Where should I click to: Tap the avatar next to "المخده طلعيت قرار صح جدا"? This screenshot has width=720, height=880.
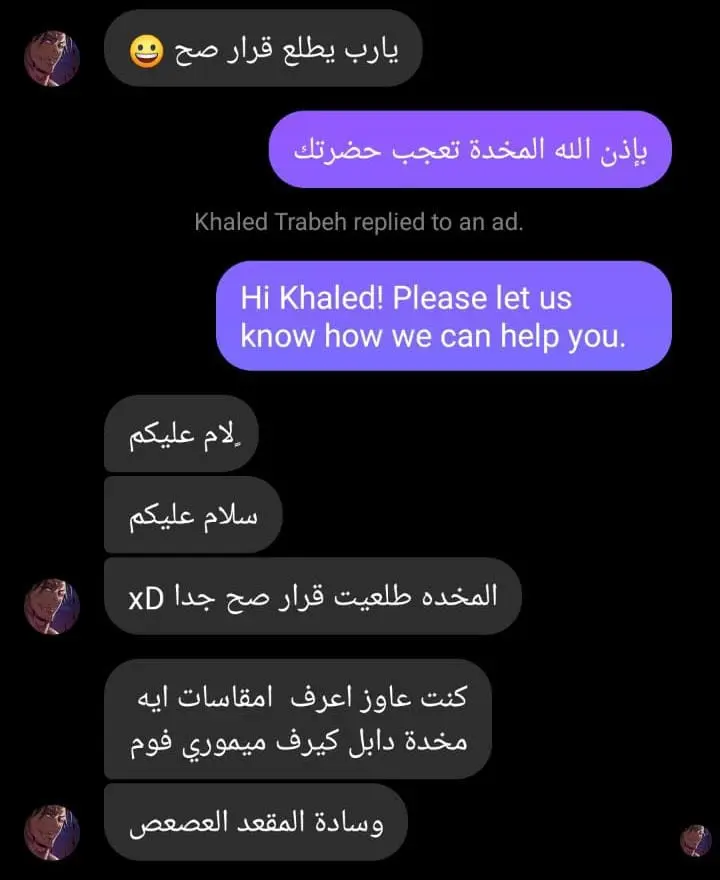pos(52,605)
